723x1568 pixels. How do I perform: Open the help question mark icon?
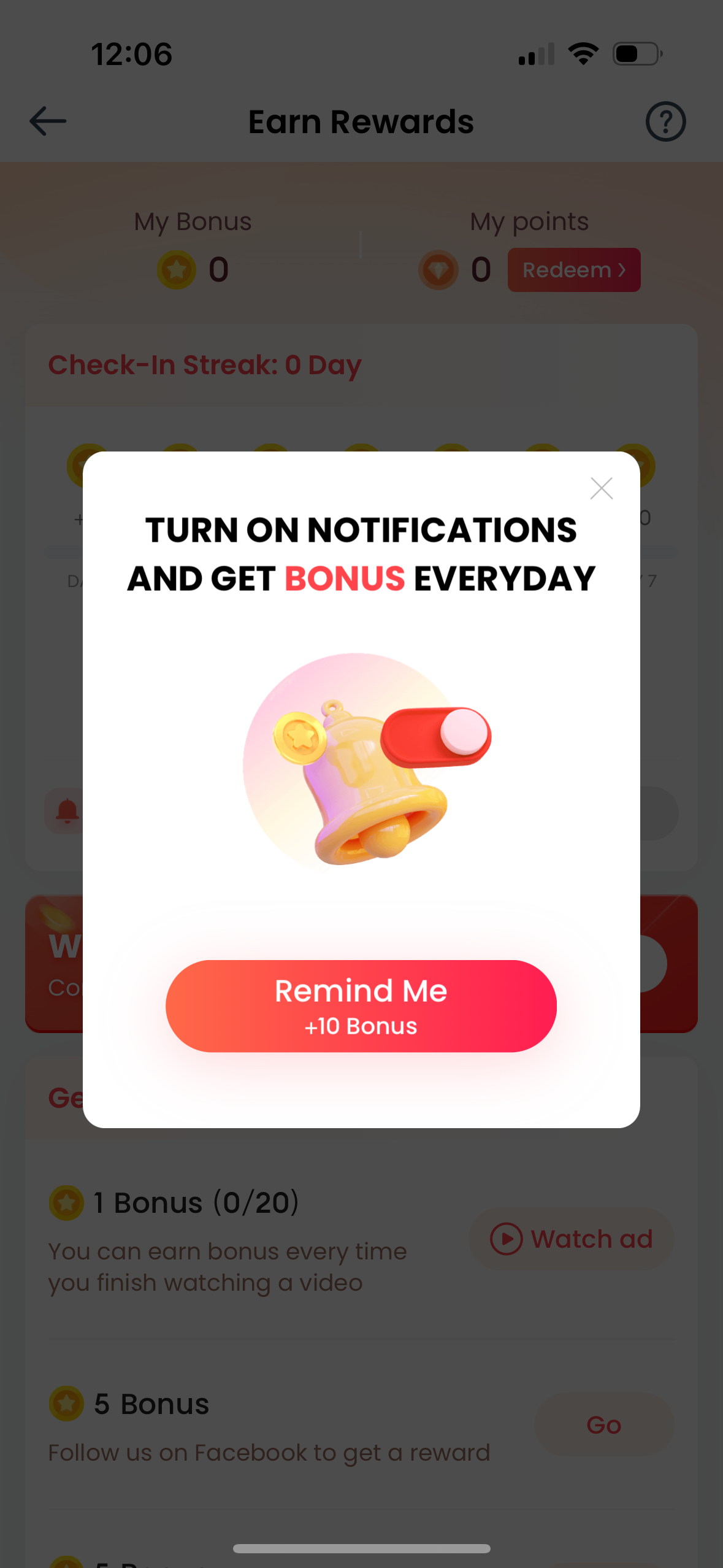pos(665,121)
